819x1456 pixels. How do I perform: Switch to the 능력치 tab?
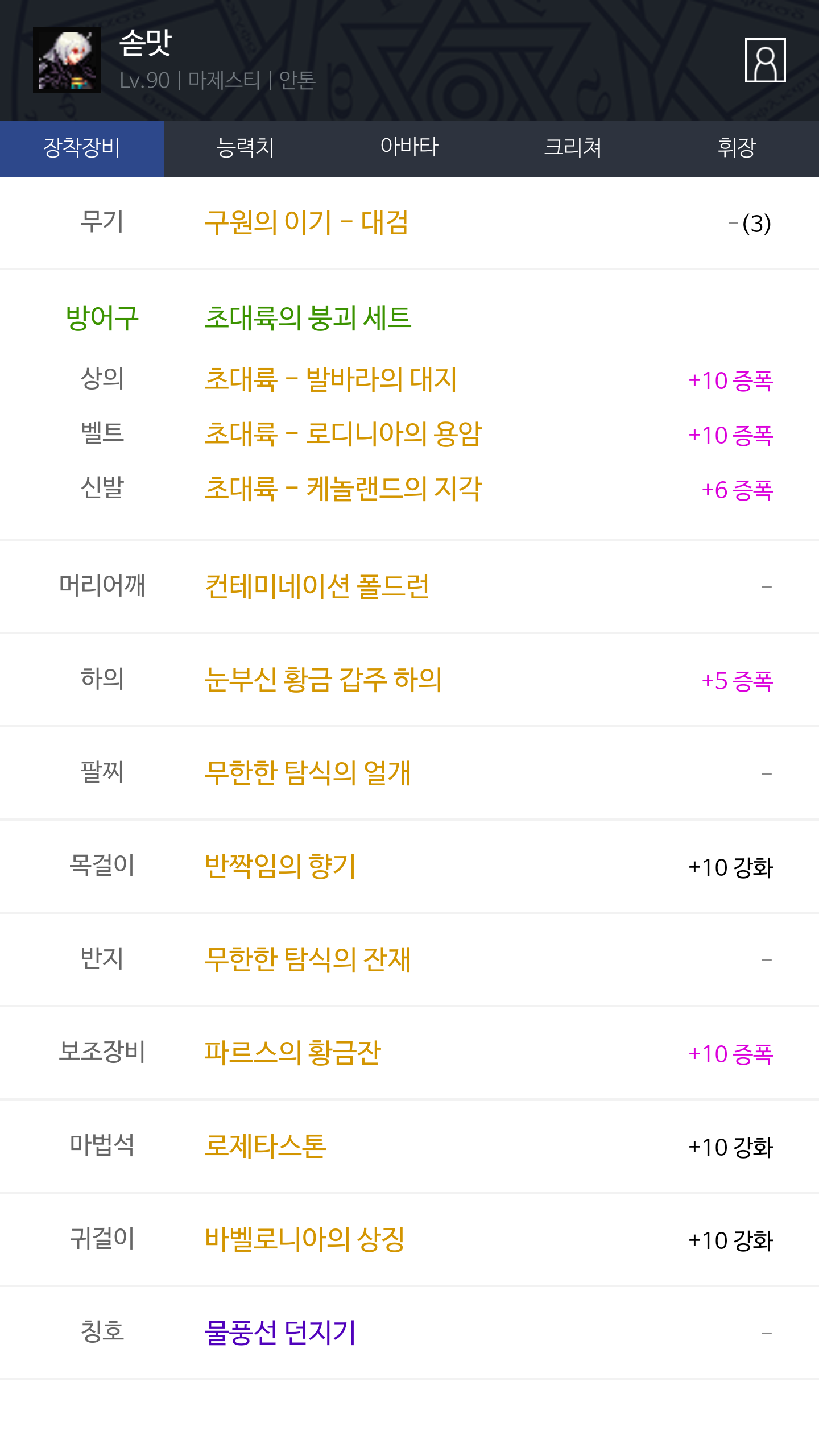point(246,148)
